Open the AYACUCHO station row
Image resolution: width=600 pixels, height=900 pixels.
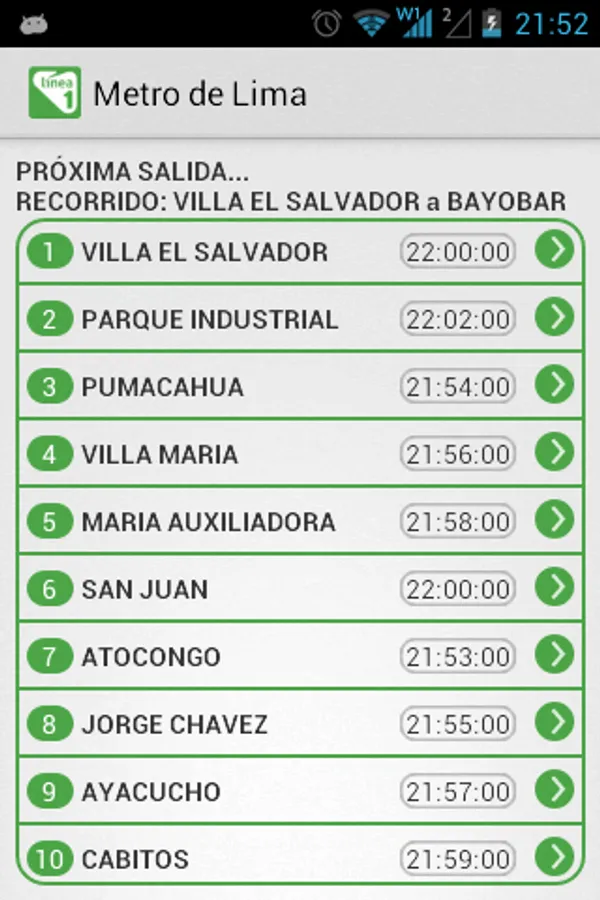[x=300, y=791]
